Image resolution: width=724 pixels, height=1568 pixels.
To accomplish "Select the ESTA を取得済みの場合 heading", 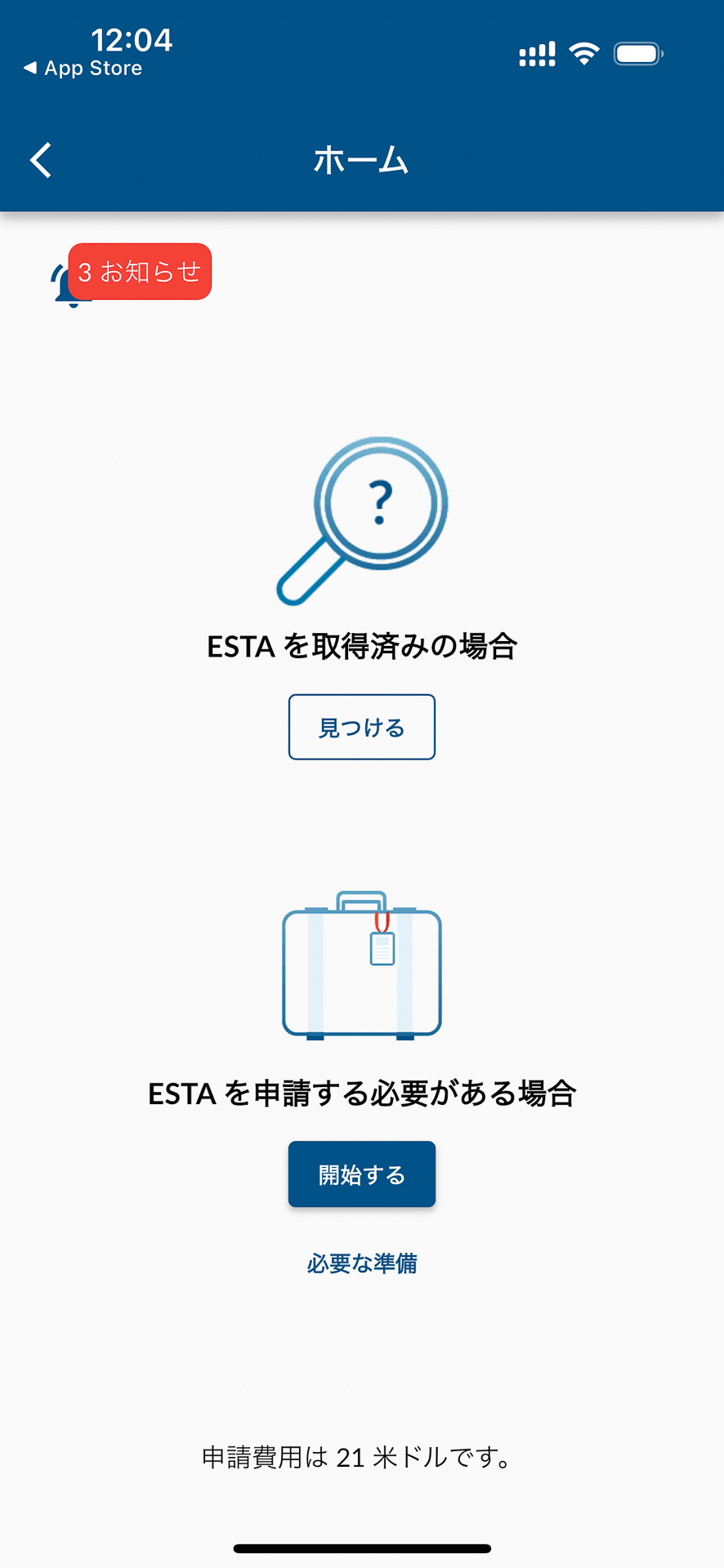I will (x=362, y=645).
